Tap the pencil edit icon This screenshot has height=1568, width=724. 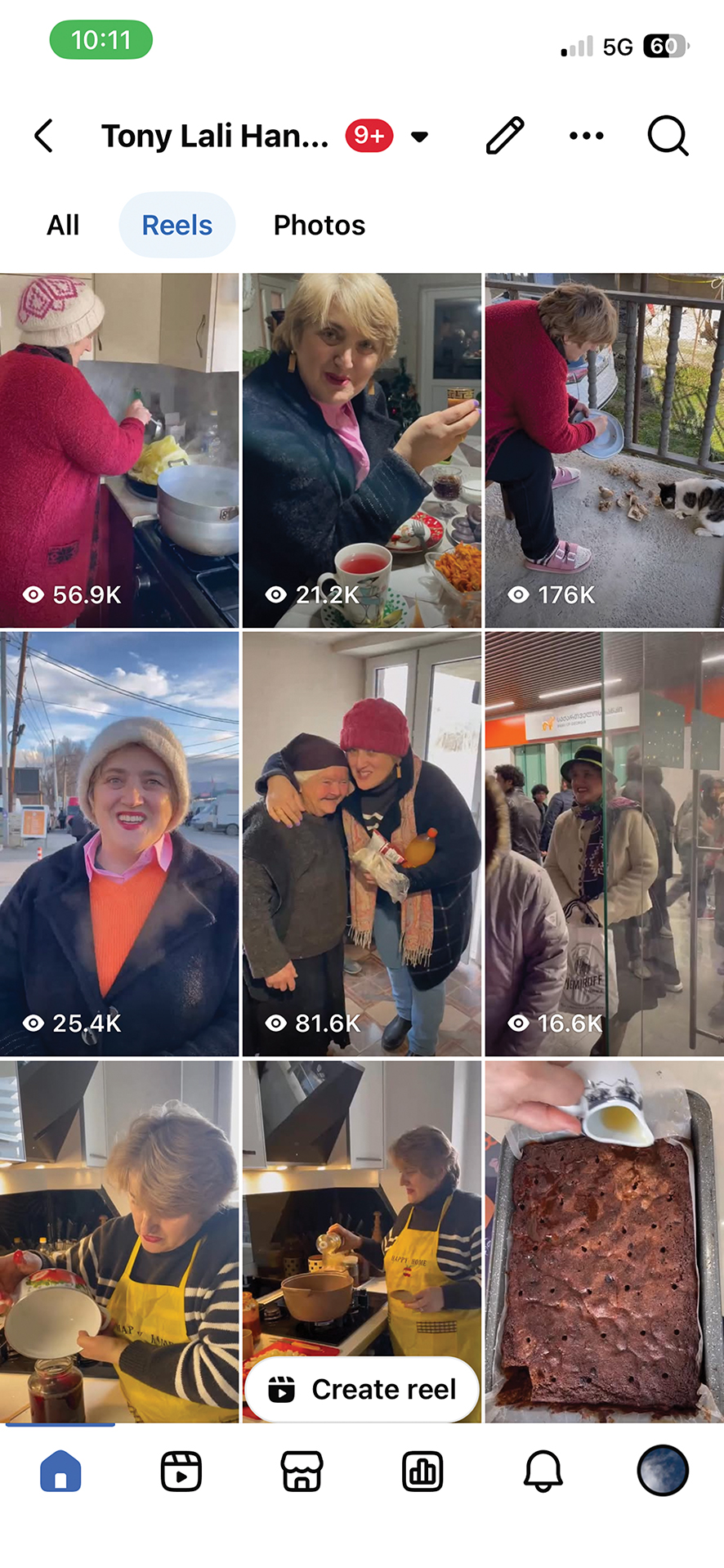click(505, 136)
